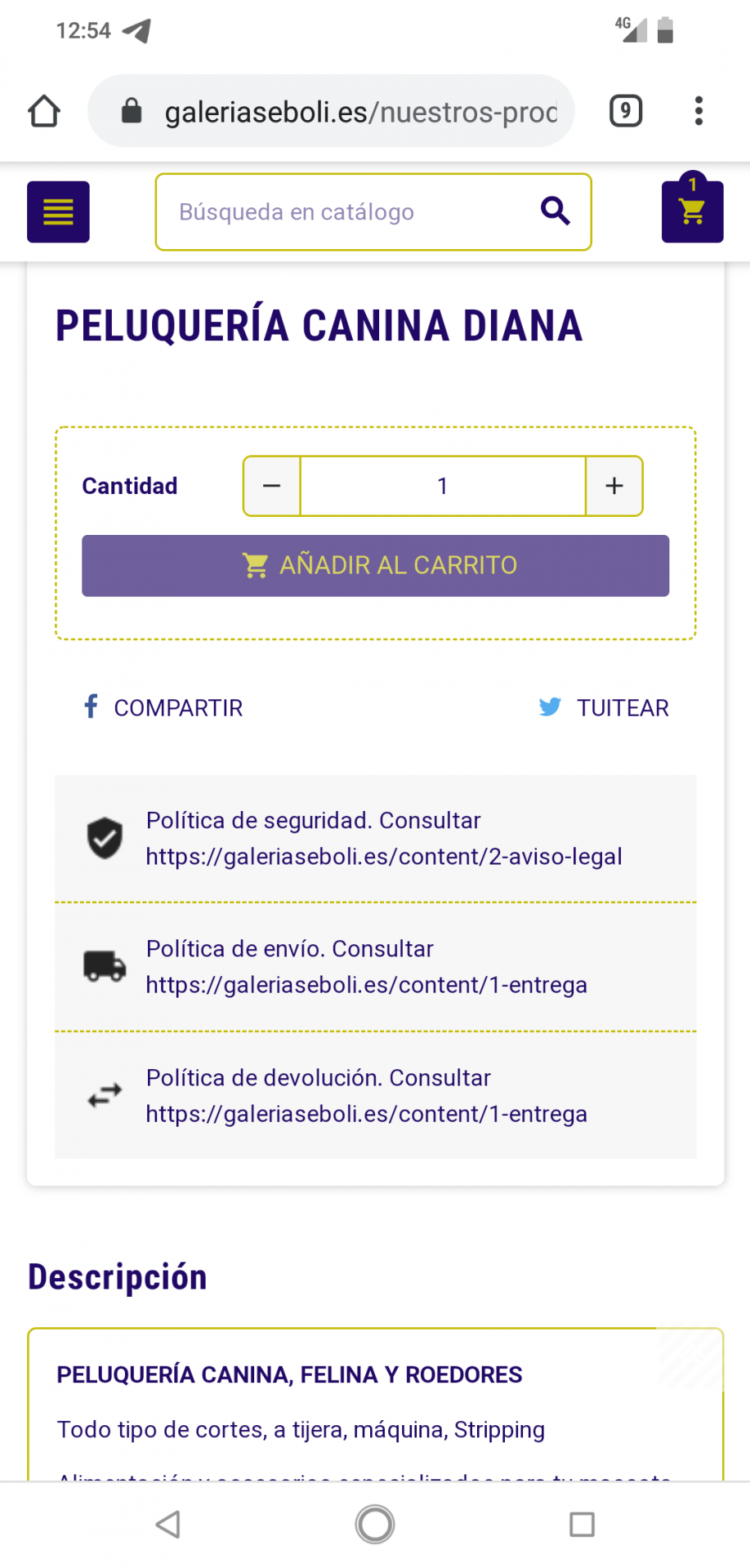Add the product with Añadir al carrito
Image resolution: width=750 pixels, height=1568 pixels.
point(375,565)
